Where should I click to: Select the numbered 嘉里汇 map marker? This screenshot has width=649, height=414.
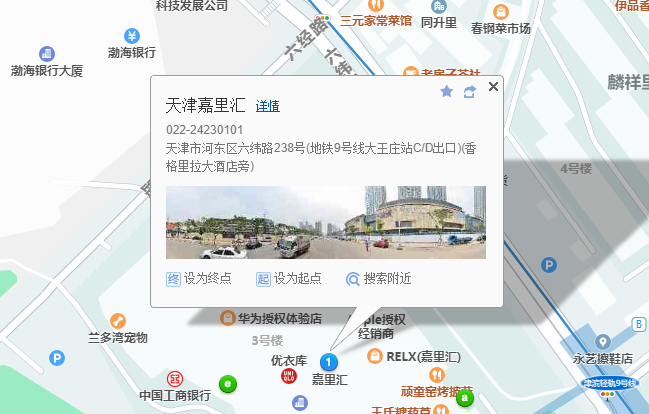pos(327,362)
